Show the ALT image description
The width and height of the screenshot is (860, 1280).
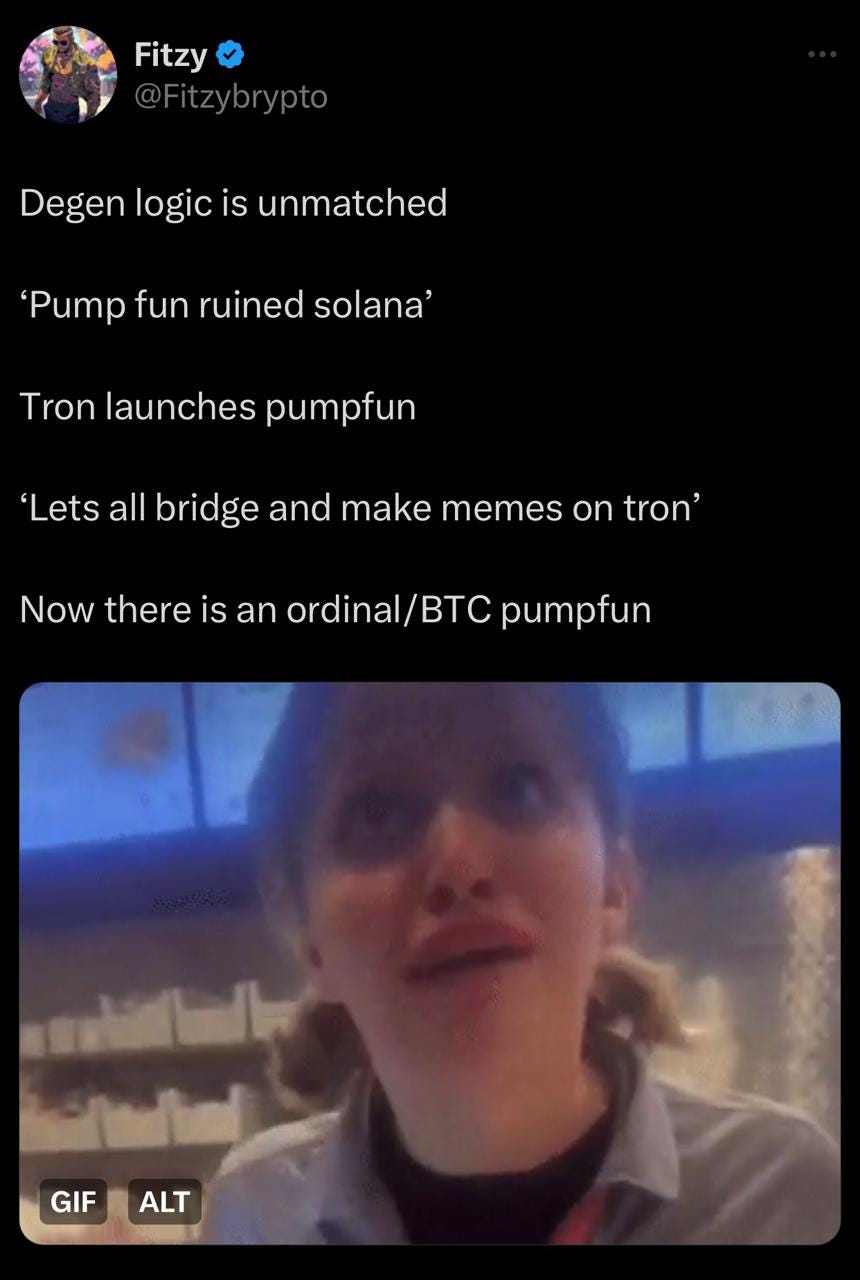click(x=164, y=1201)
